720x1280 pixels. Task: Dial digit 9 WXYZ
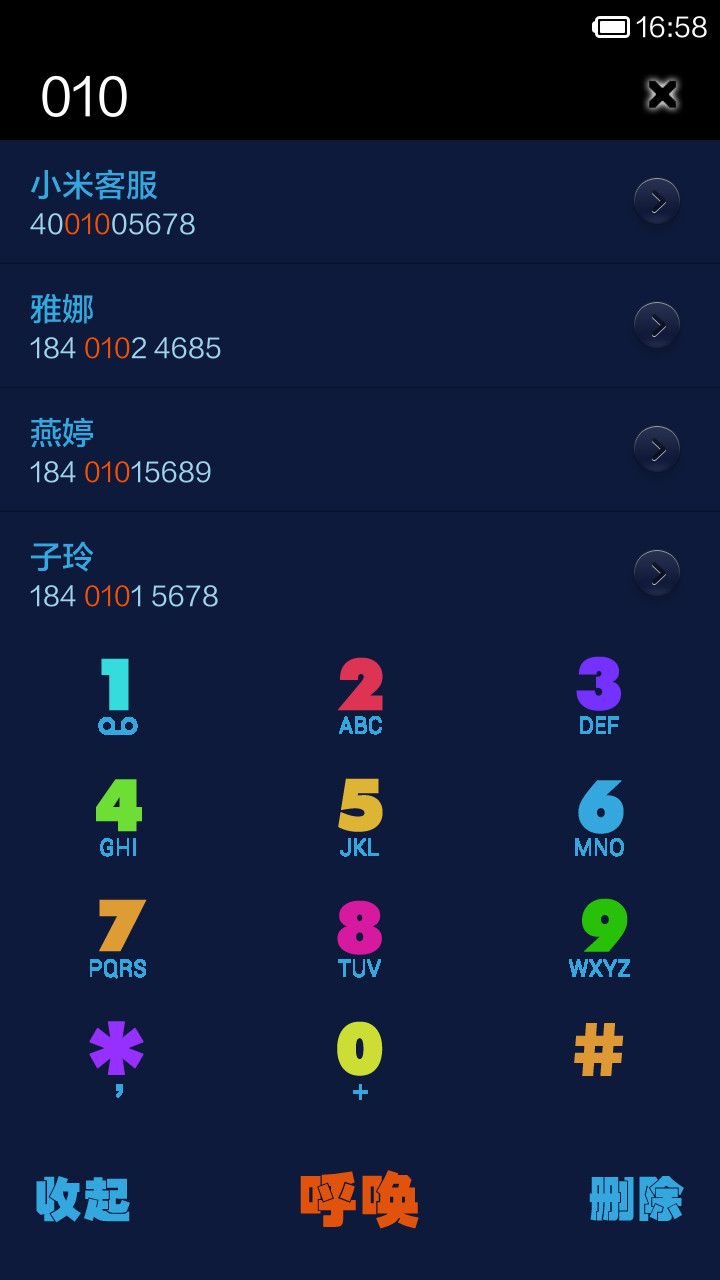[x=599, y=939]
